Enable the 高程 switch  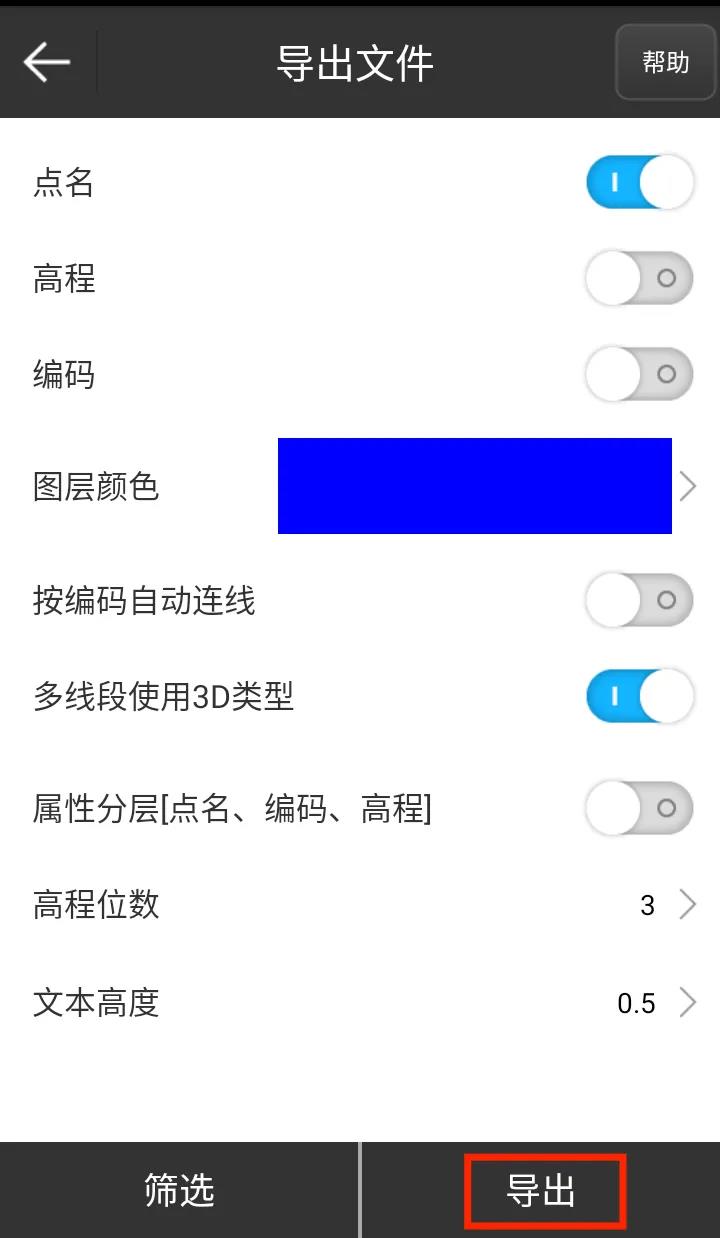pyautogui.click(x=639, y=278)
